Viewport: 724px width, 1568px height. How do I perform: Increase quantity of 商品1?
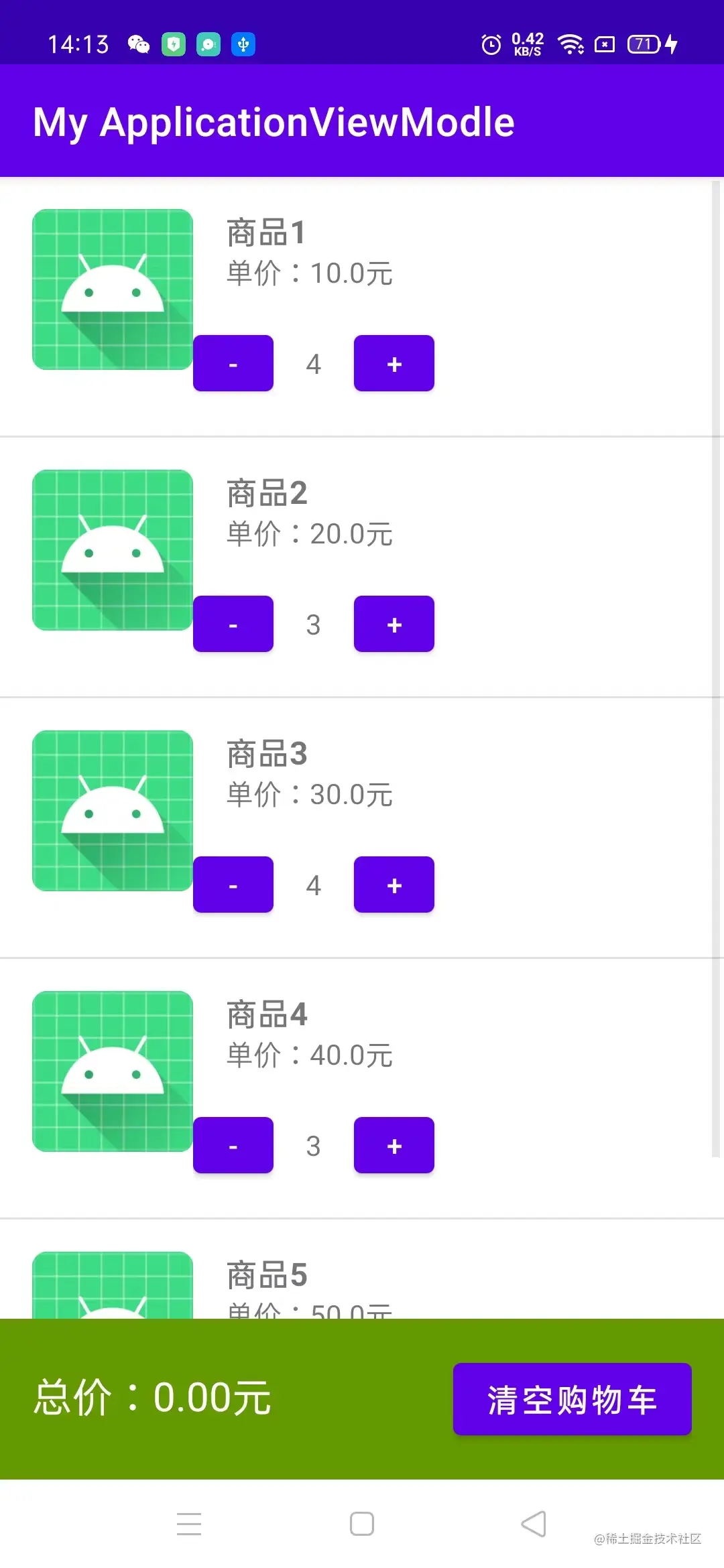[394, 363]
